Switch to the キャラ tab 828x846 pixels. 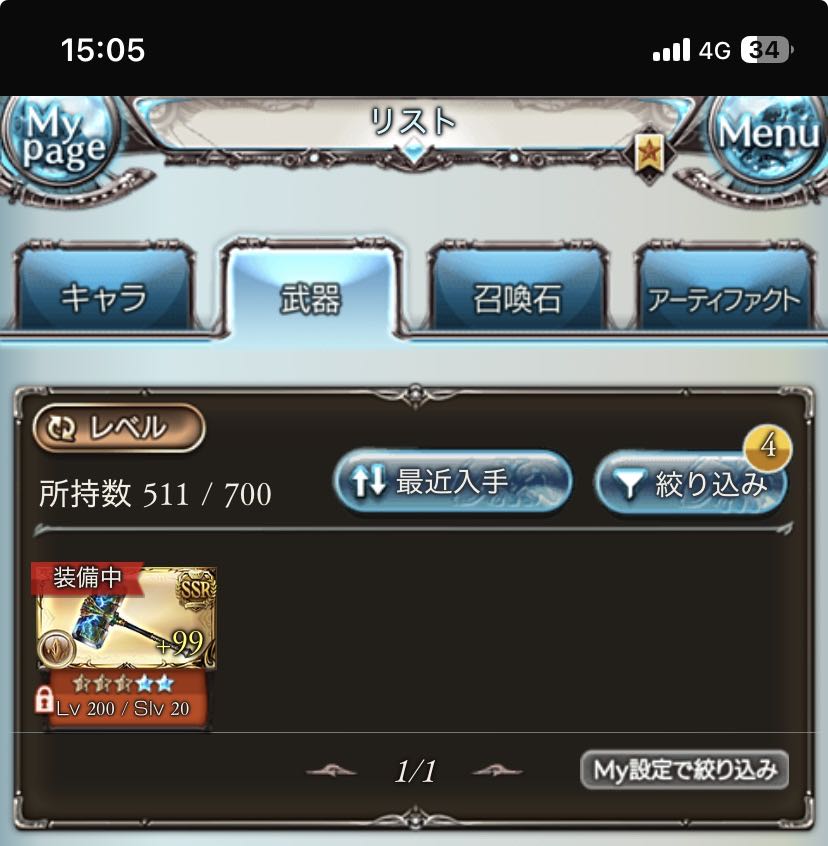click(x=104, y=297)
